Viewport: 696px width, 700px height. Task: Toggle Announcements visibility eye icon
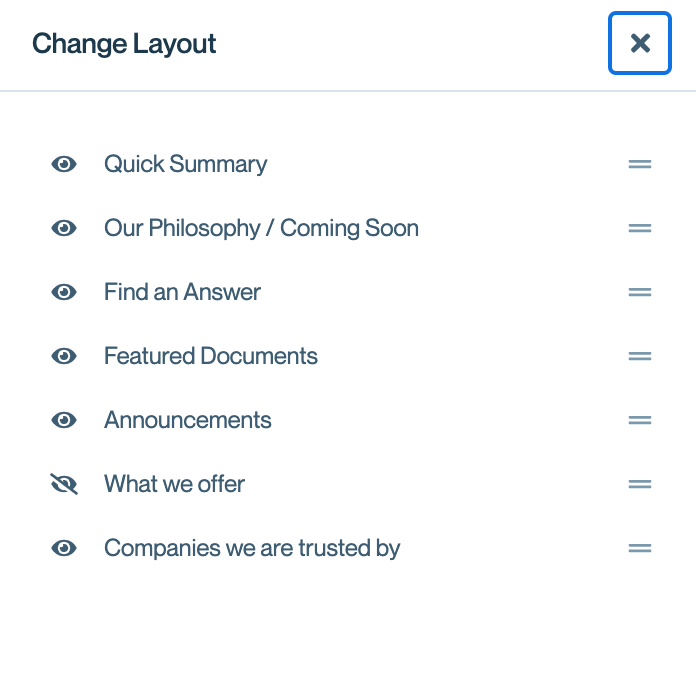[x=64, y=420]
